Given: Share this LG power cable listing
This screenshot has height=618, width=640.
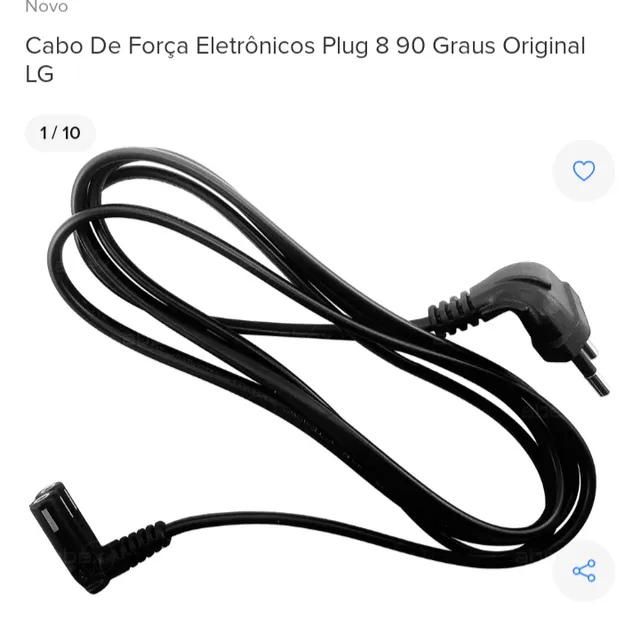Looking at the screenshot, I should (x=584, y=571).
